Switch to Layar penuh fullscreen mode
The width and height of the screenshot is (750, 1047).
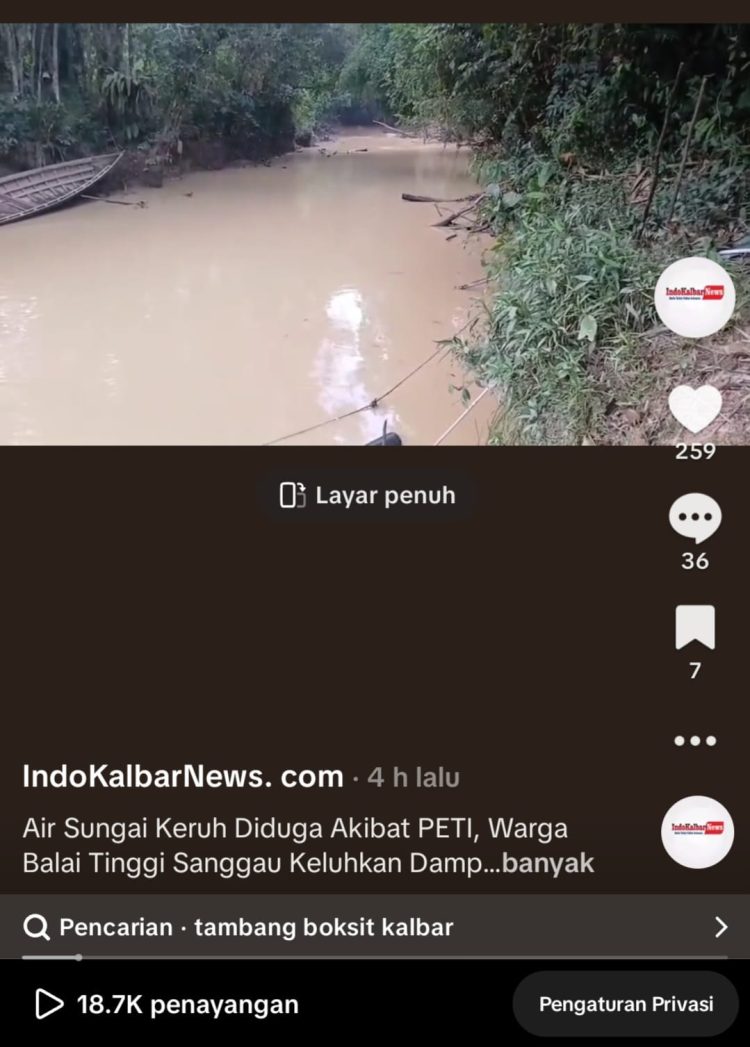[368, 495]
